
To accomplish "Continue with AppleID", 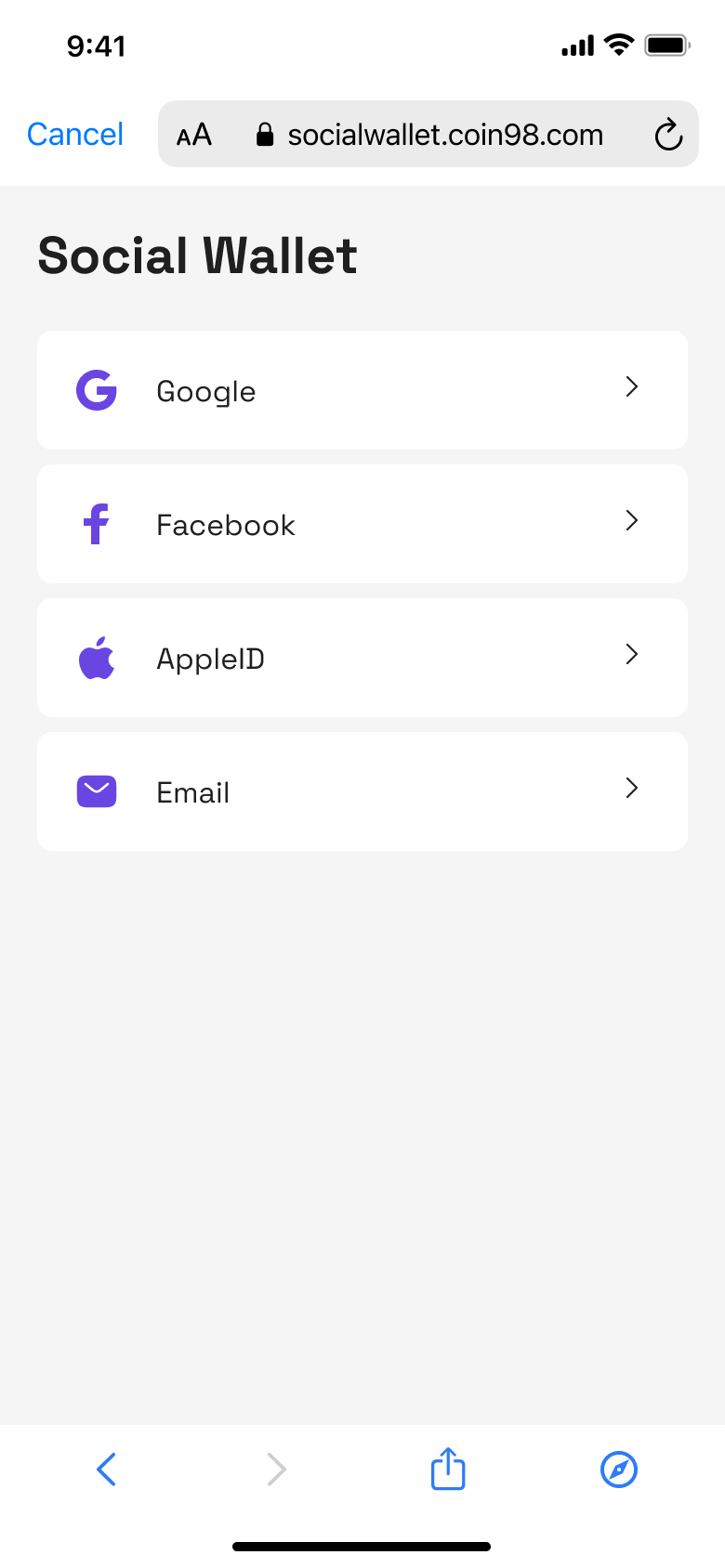I will [x=362, y=658].
